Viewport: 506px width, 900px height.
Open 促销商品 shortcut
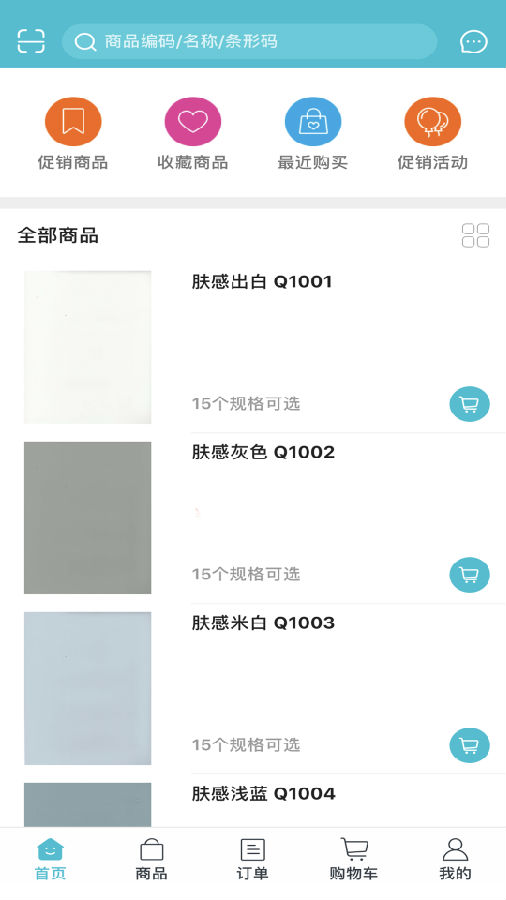(73, 134)
